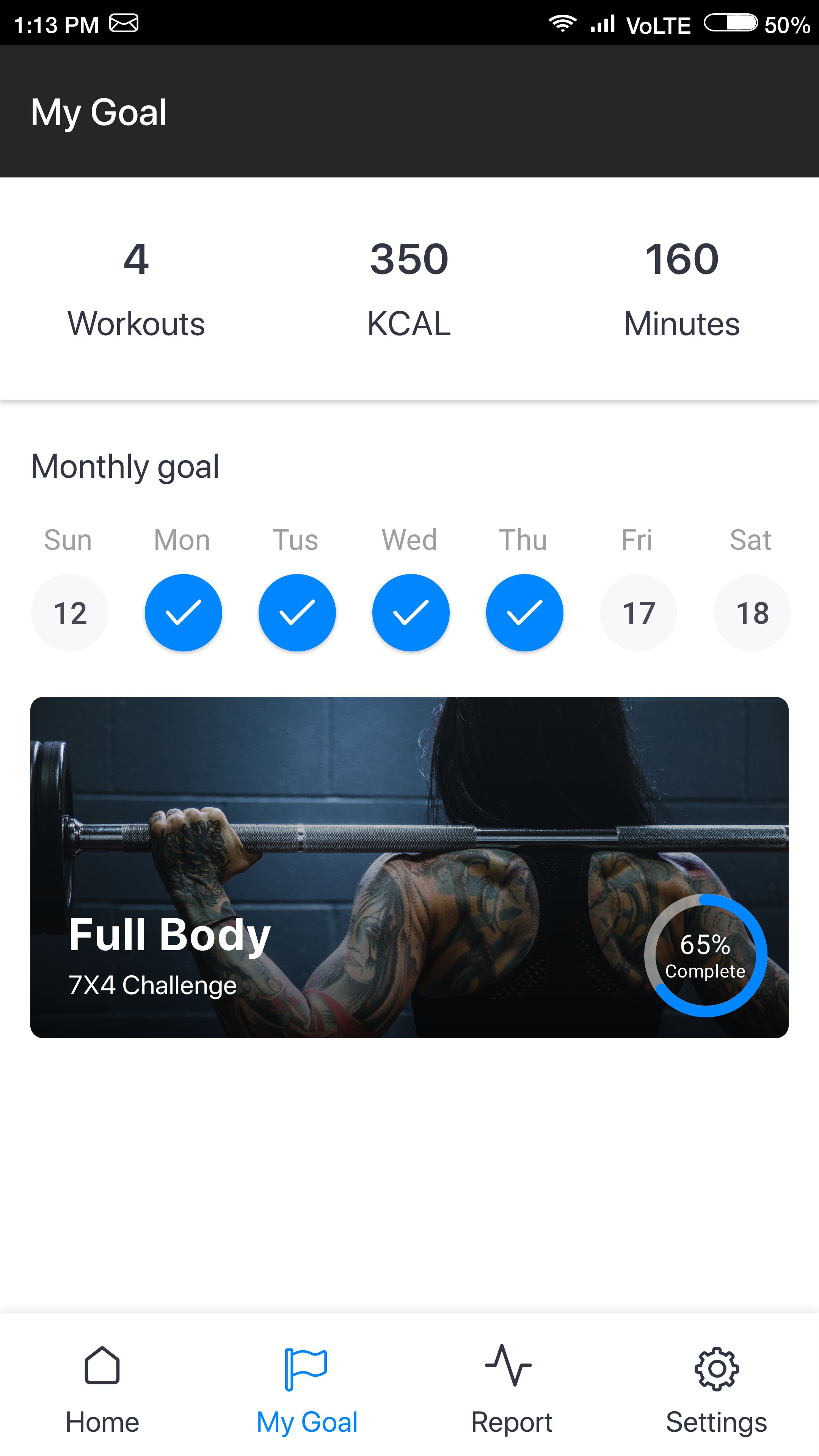This screenshot has width=819, height=1456.
Task: Select Sunday the 12th
Action: click(70, 613)
